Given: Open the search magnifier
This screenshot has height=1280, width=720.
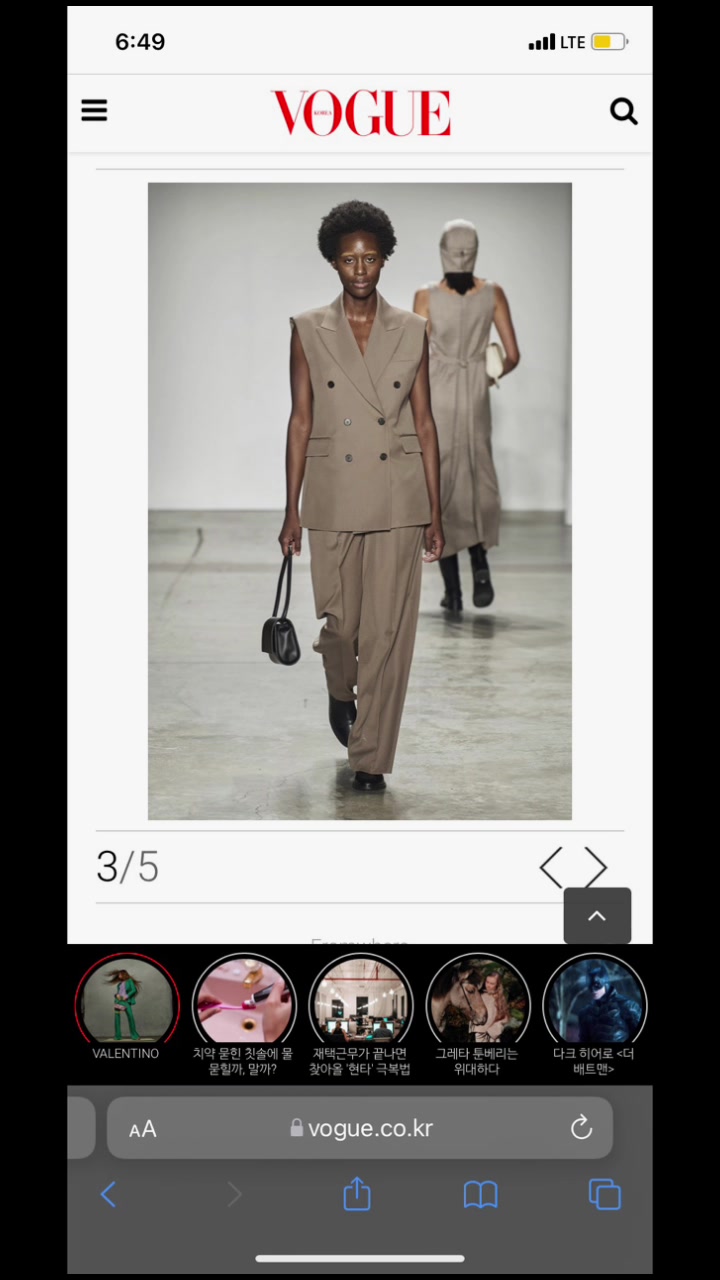Looking at the screenshot, I should tap(623, 111).
